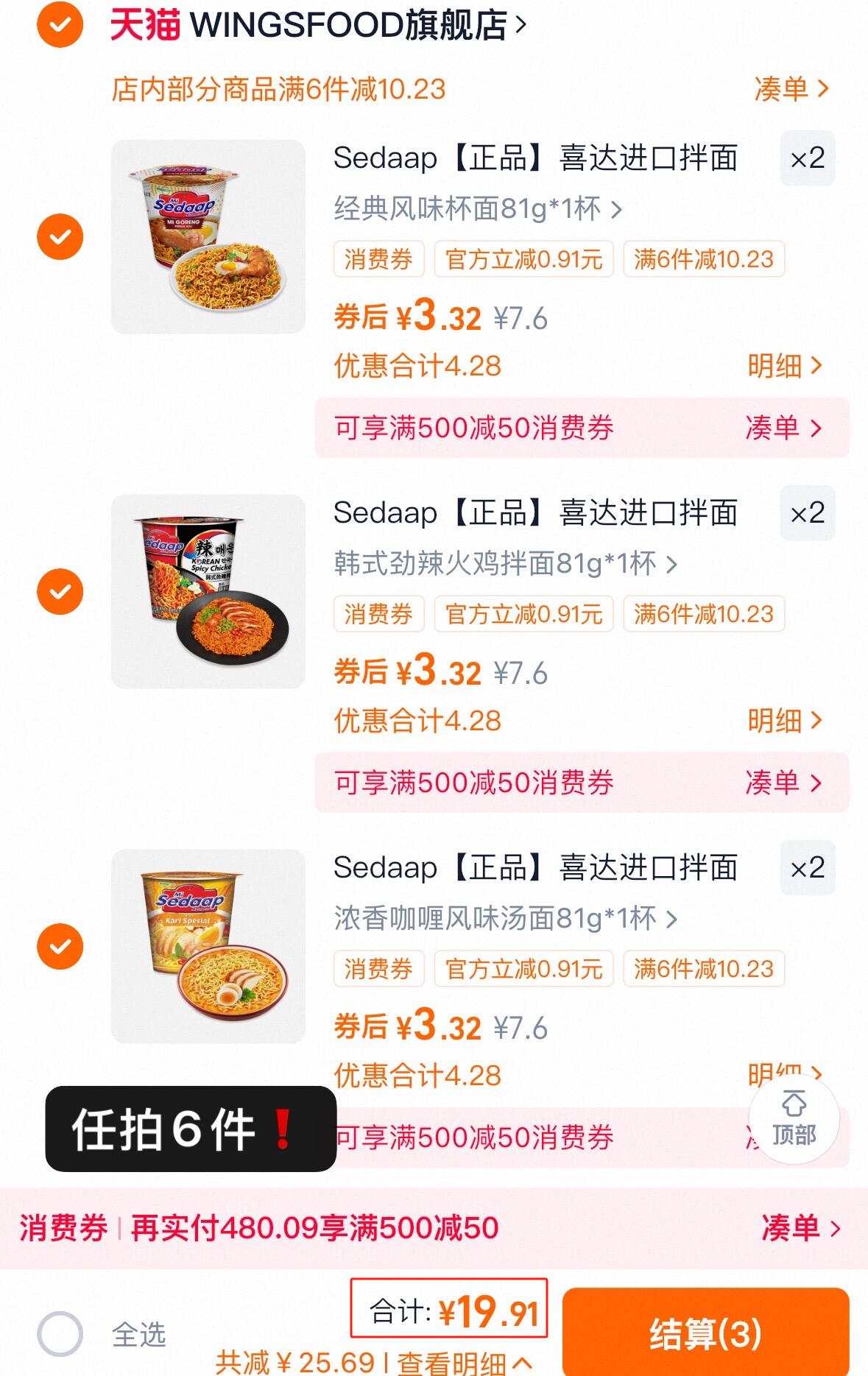Click the 官方立减0.91元 tag on second item
This screenshot has width=868, height=1376.
click(x=524, y=614)
